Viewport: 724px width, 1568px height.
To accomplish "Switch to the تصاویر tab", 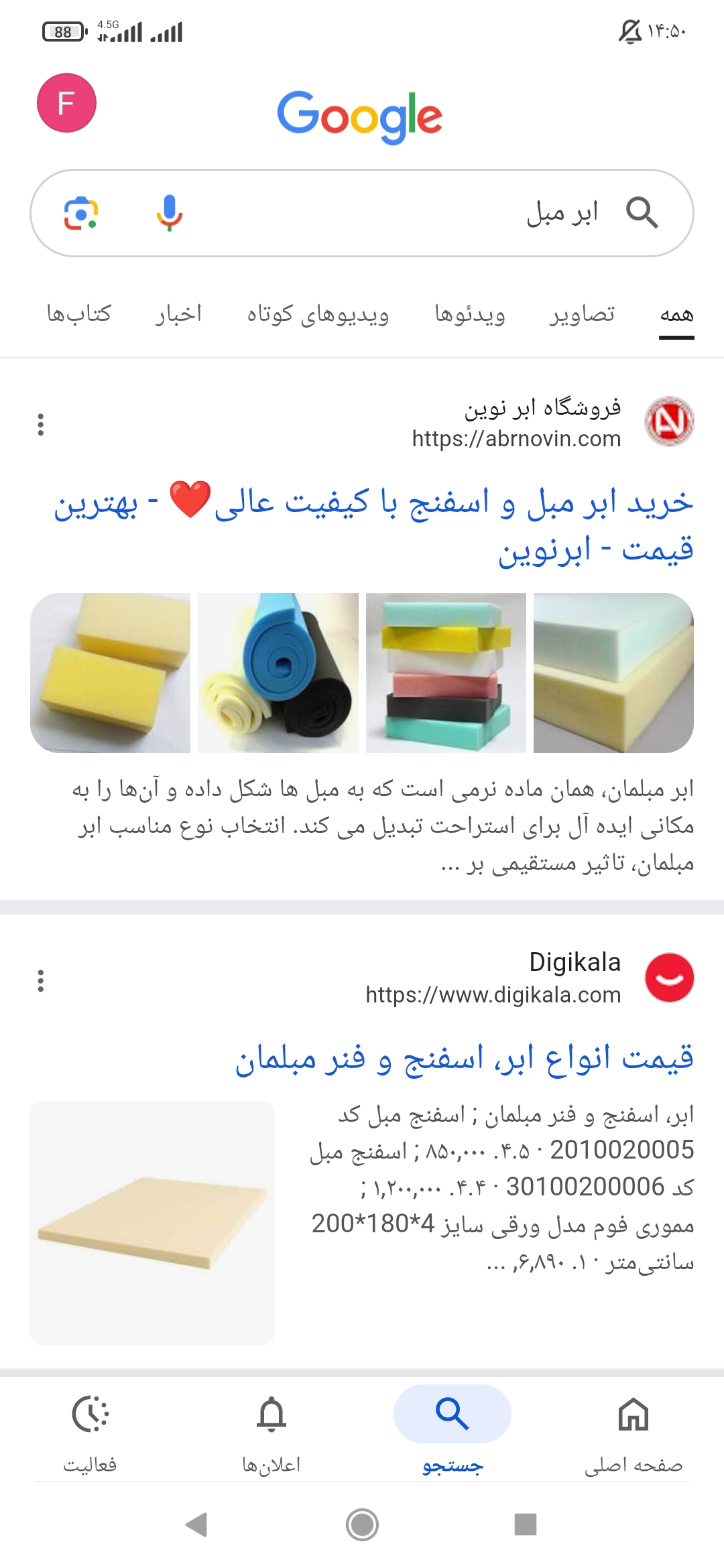I will (x=582, y=314).
